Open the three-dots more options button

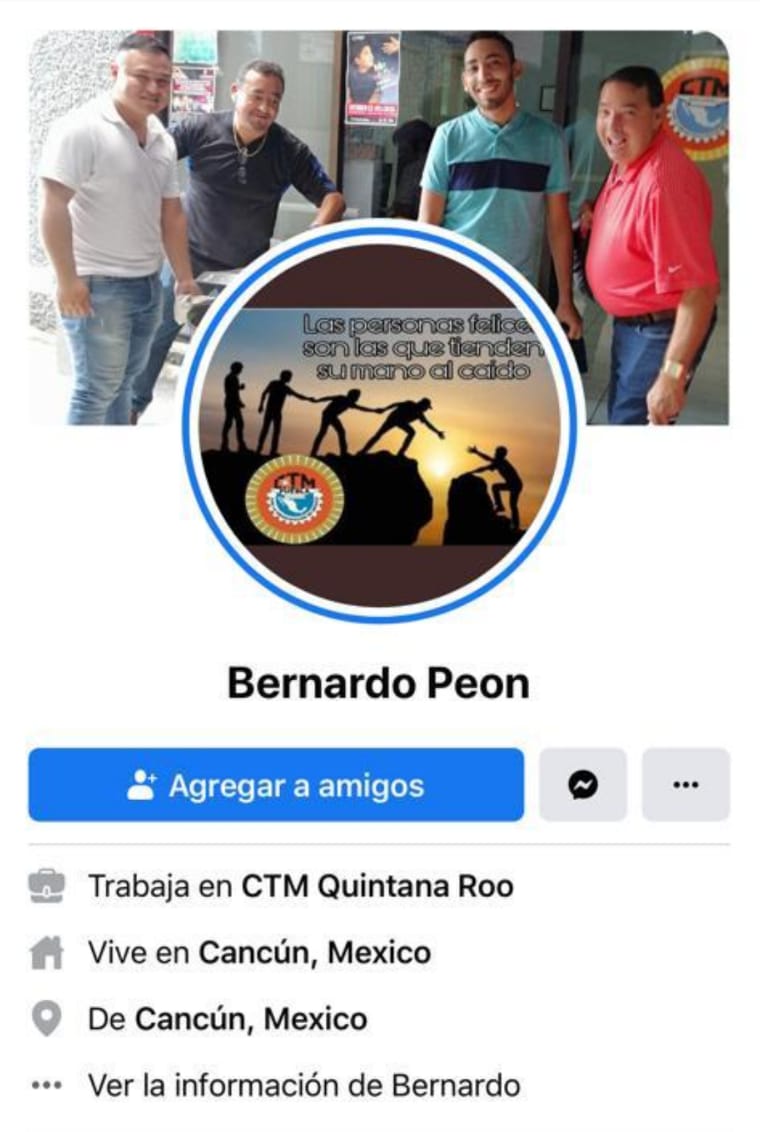pyautogui.click(x=685, y=785)
